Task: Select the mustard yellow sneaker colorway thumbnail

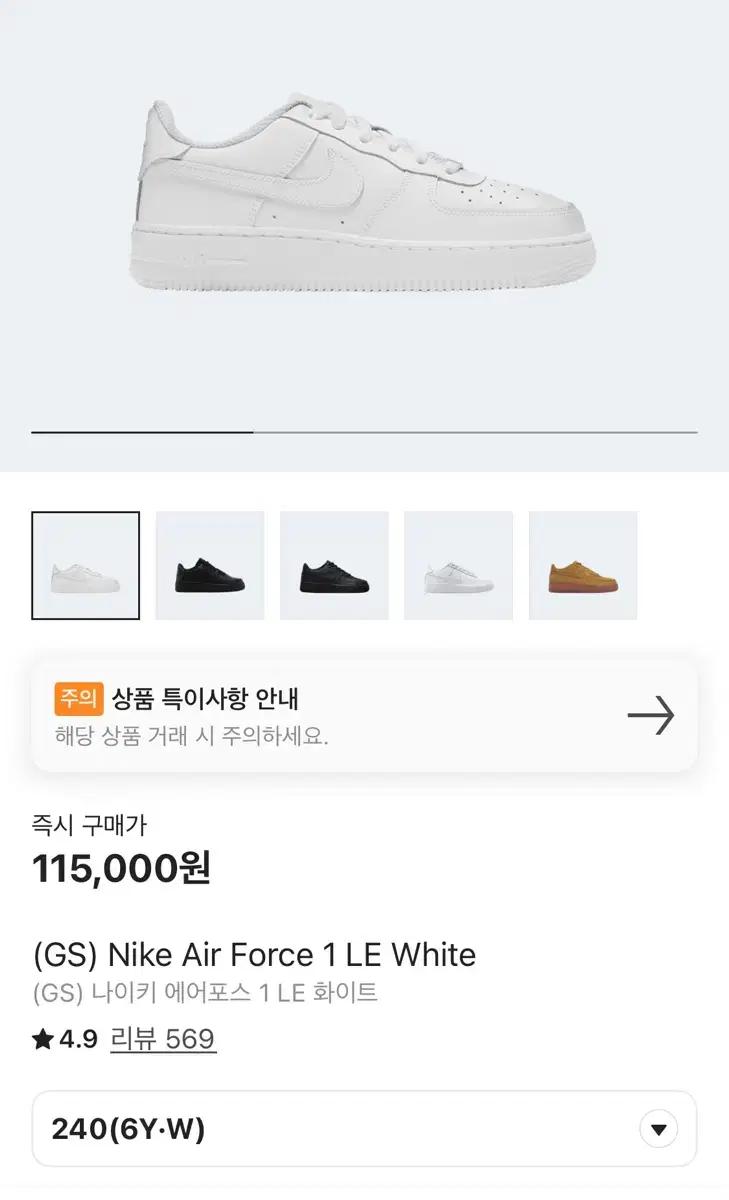Action: [x=583, y=565]
